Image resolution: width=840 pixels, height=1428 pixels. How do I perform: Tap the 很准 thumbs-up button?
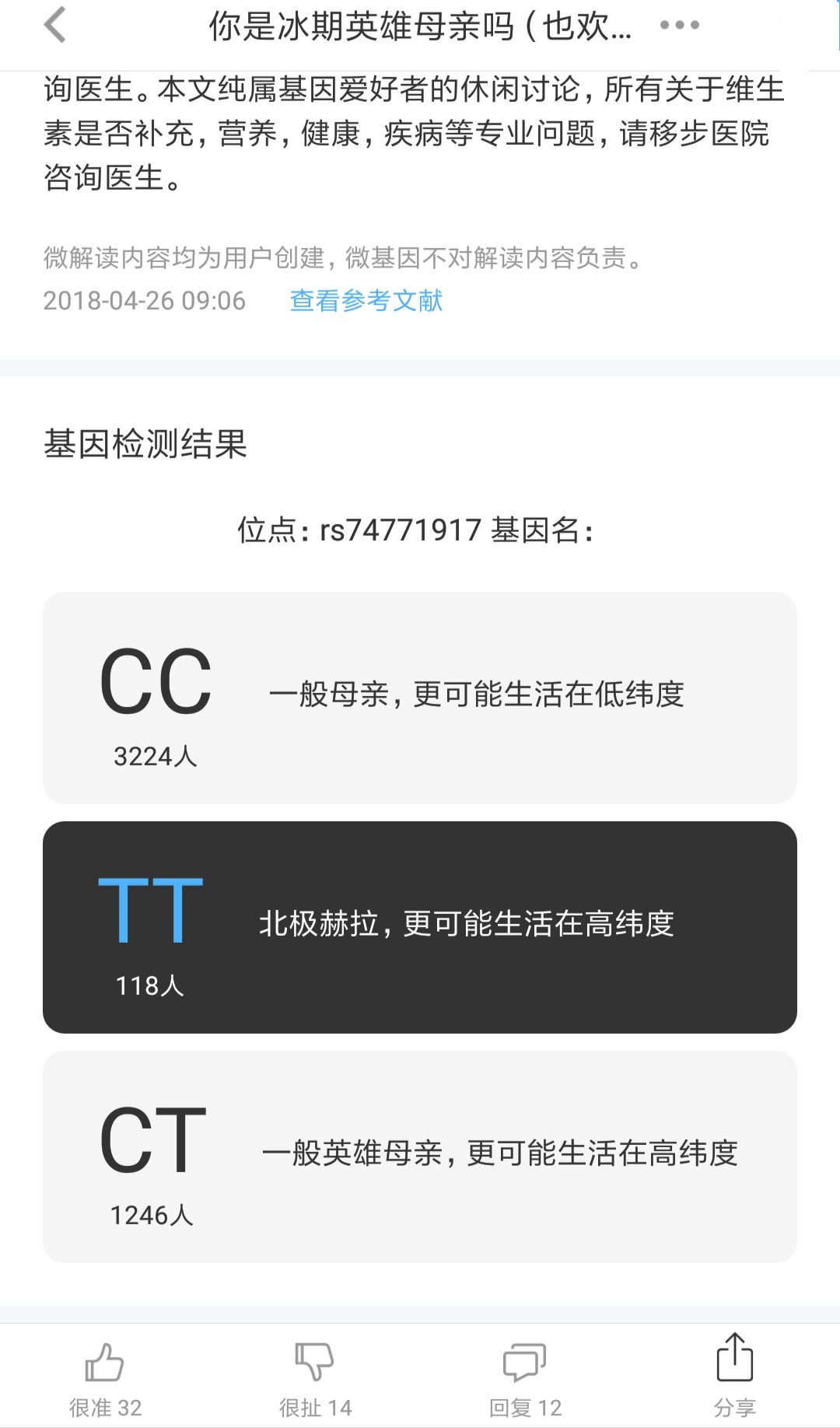point(105,1377)
